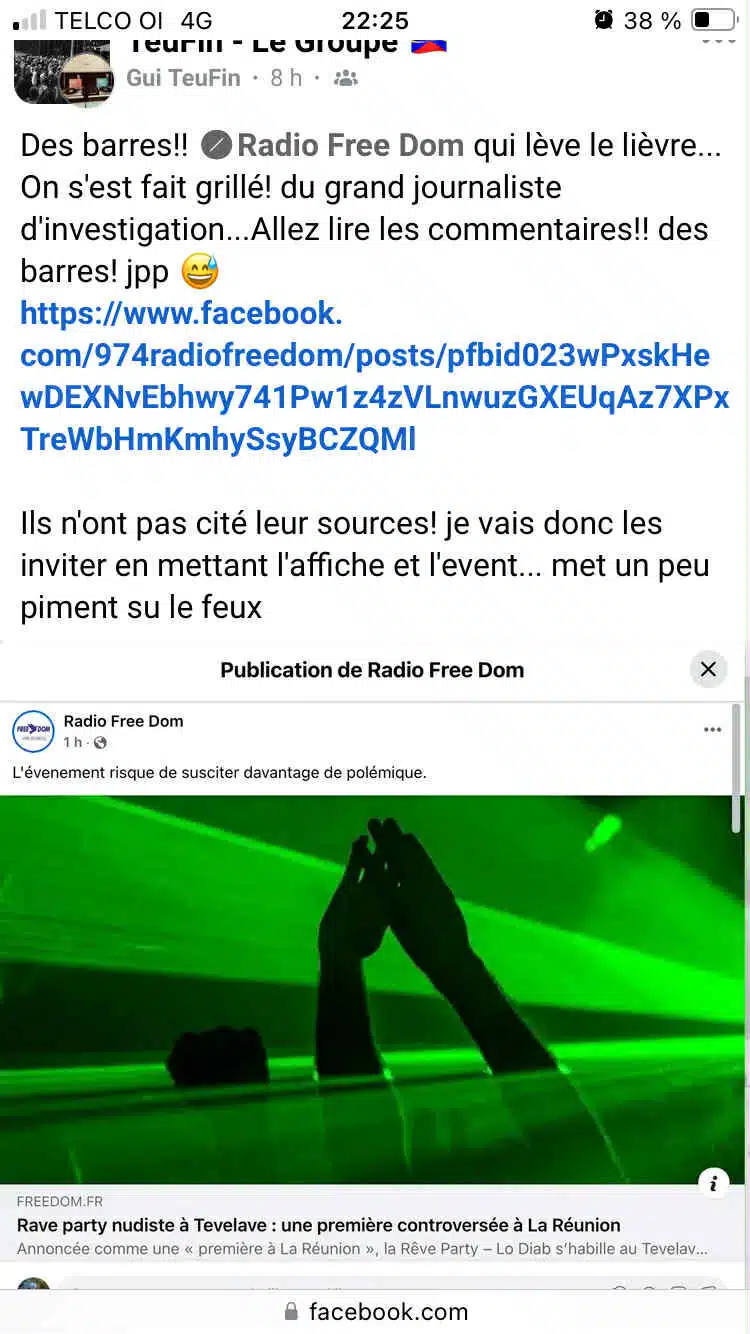This screenshot has width=750, height=1334.
Task: Open the Radio Free Dom mention
Action: 350,146
